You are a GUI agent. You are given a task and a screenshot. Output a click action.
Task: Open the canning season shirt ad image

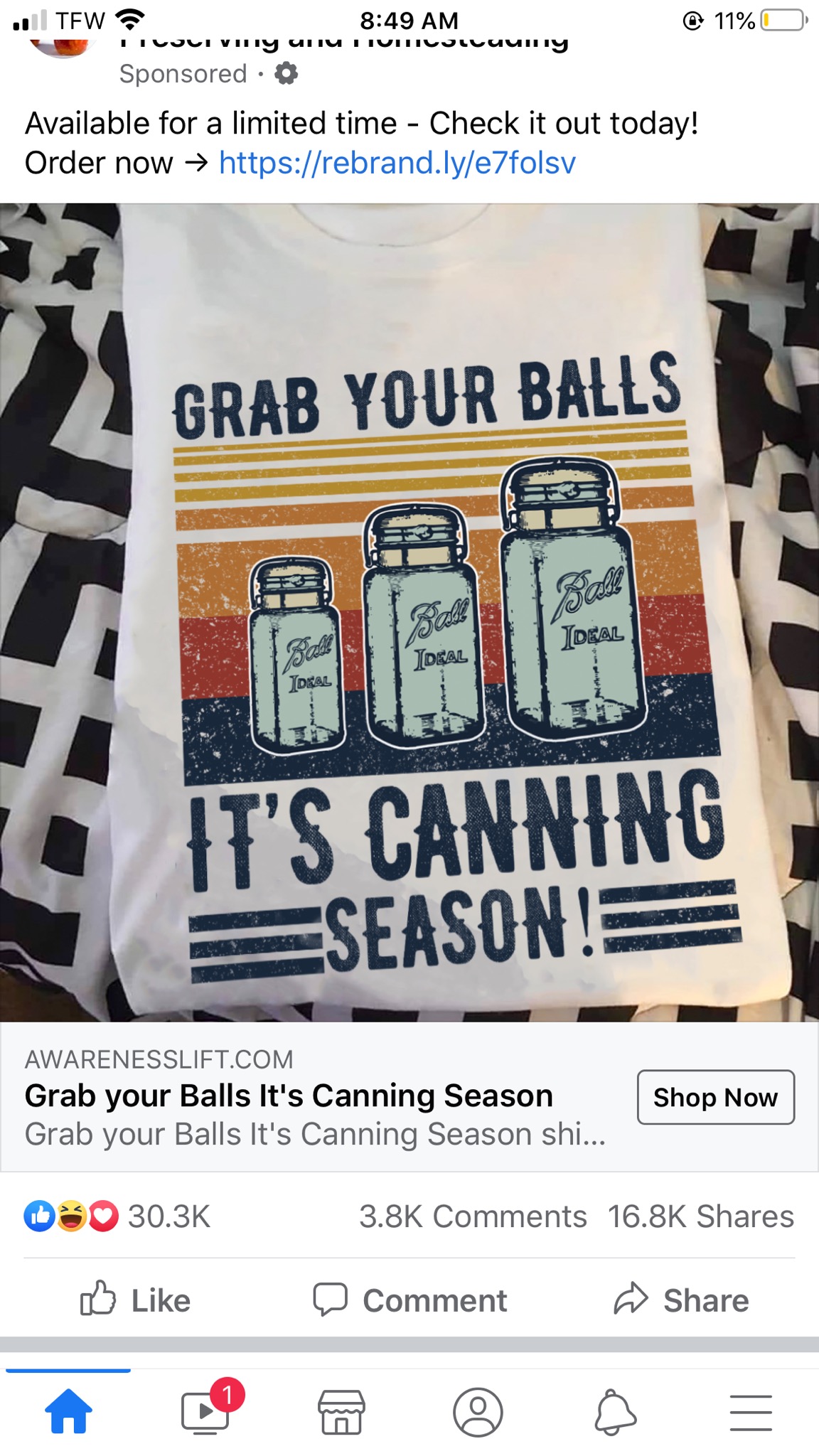click(x=409, y=611)
